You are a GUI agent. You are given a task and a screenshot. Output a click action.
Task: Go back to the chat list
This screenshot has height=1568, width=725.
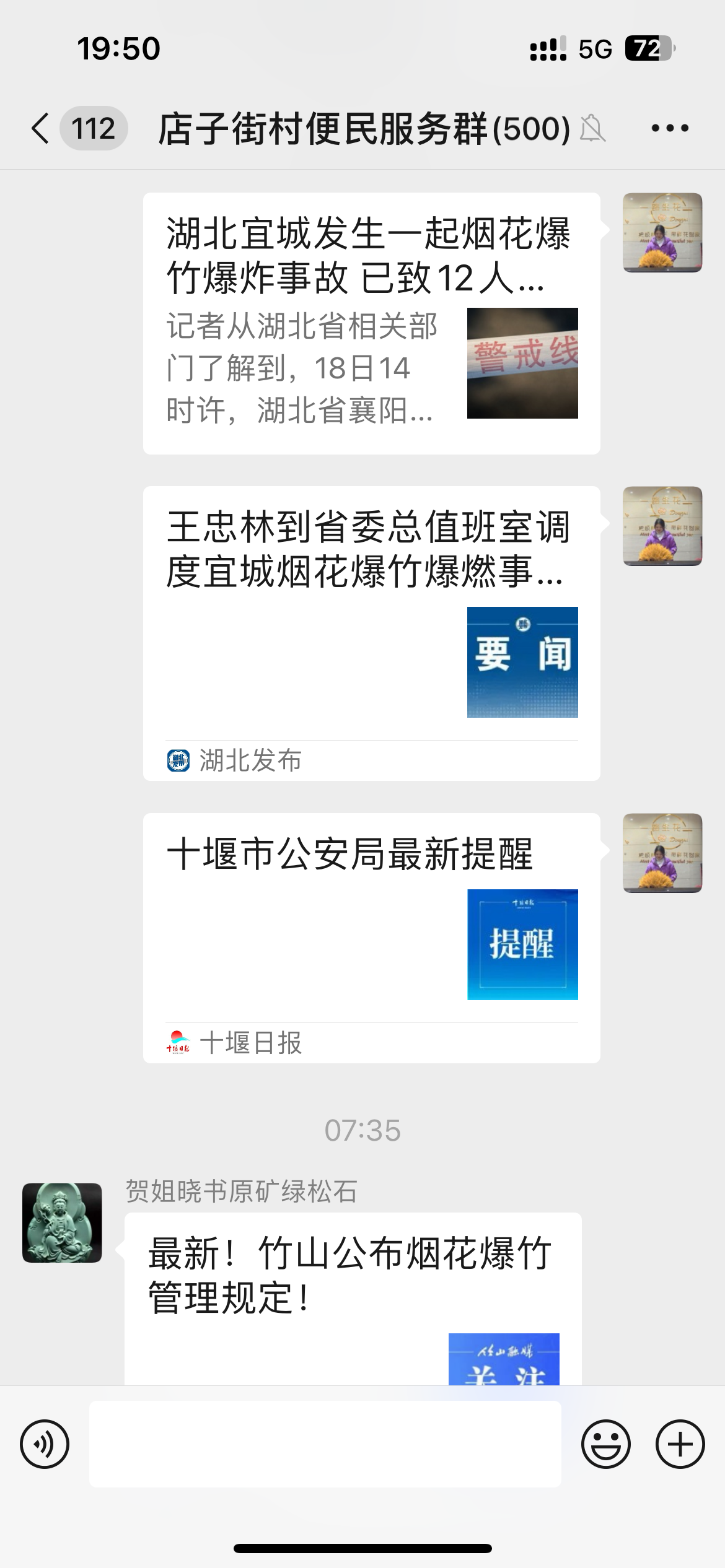click(x=41, y=129)
